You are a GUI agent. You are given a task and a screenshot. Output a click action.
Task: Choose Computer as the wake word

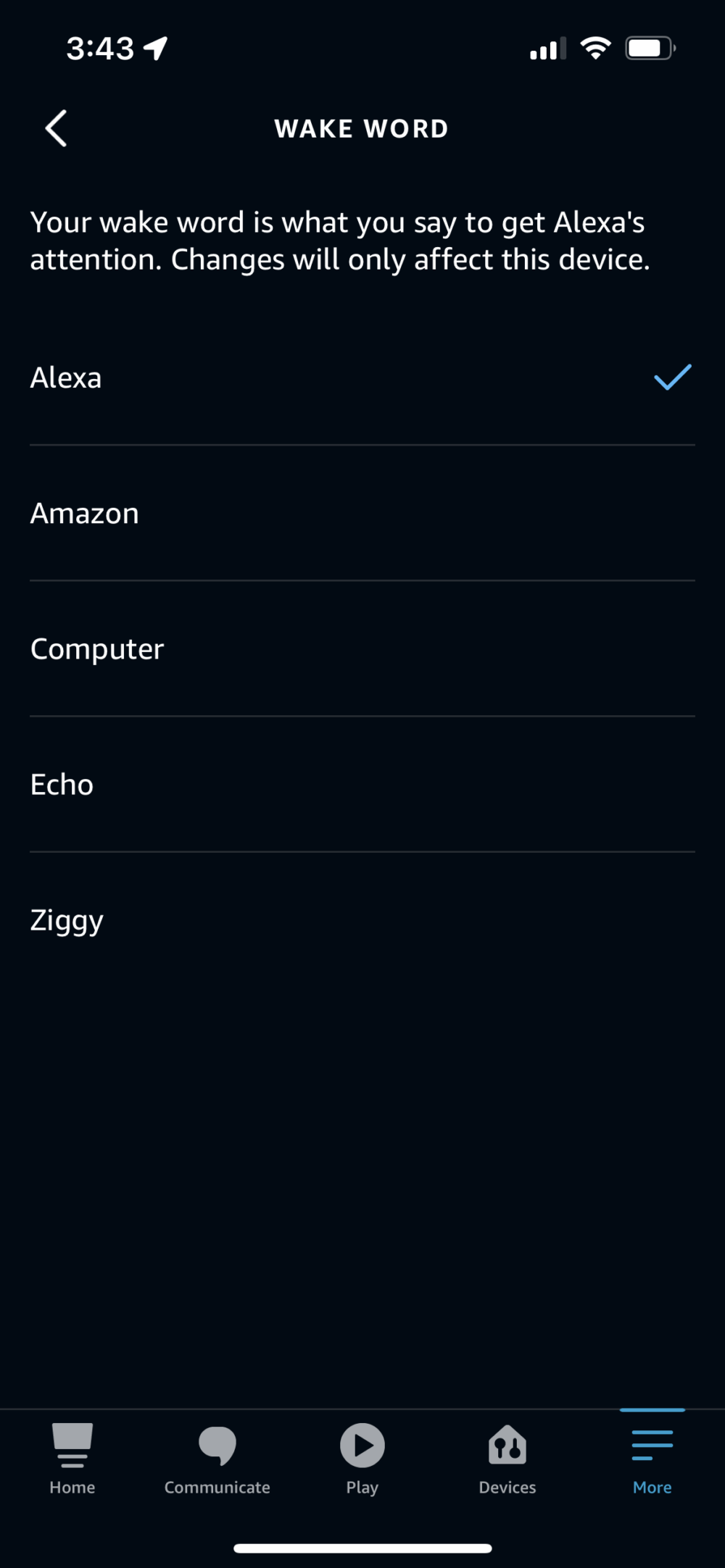click(x=96, y=649)
